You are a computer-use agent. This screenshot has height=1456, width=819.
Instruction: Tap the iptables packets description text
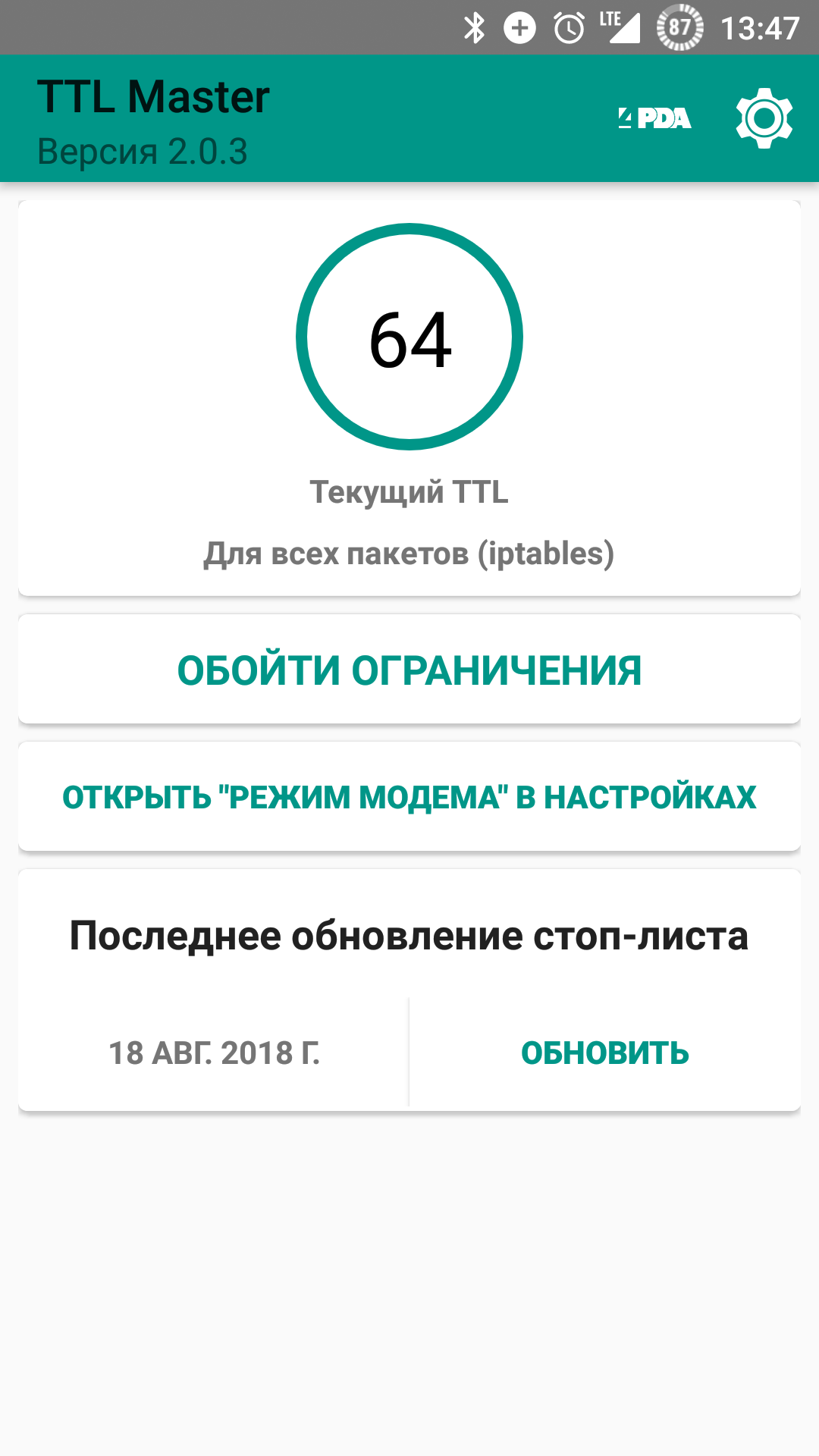(409, 554)
